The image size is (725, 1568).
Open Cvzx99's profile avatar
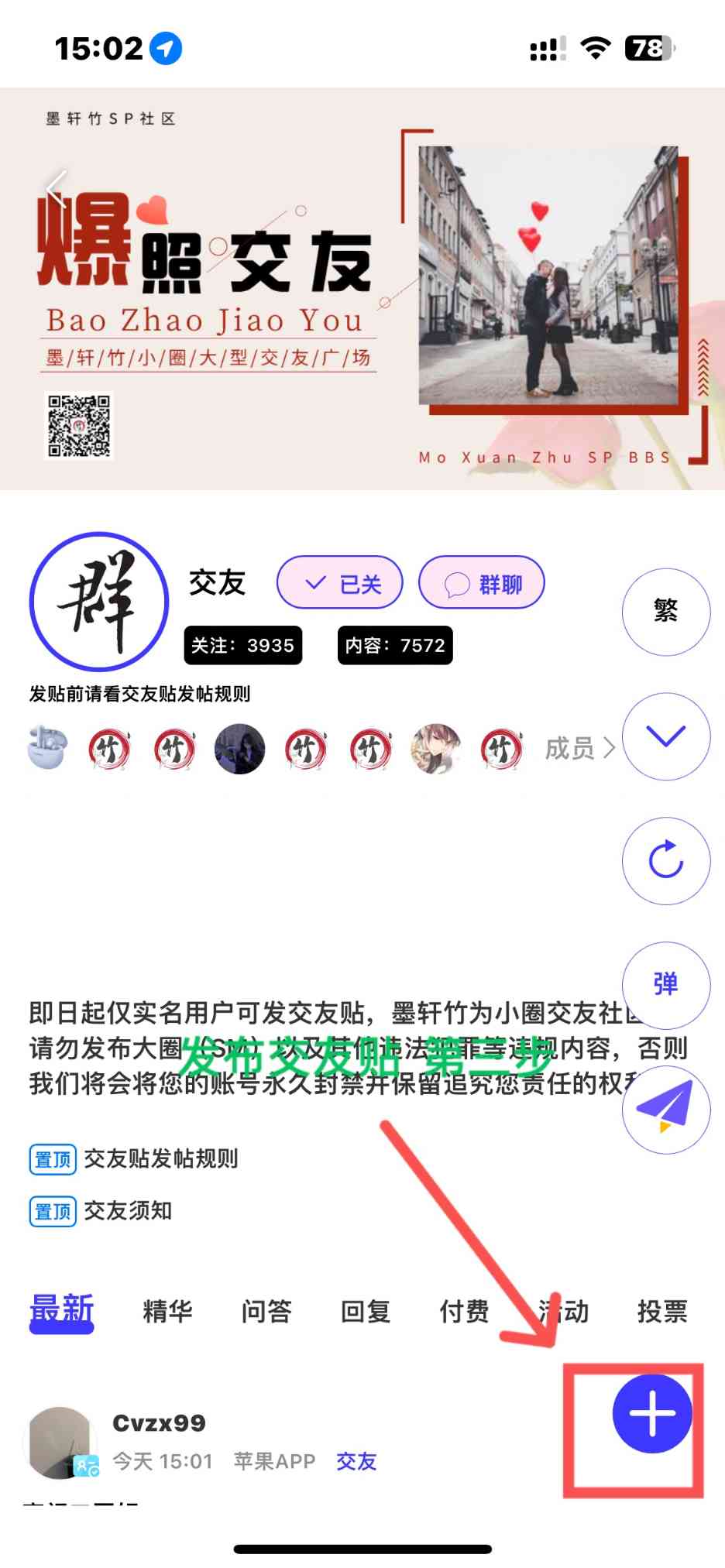61,1442
